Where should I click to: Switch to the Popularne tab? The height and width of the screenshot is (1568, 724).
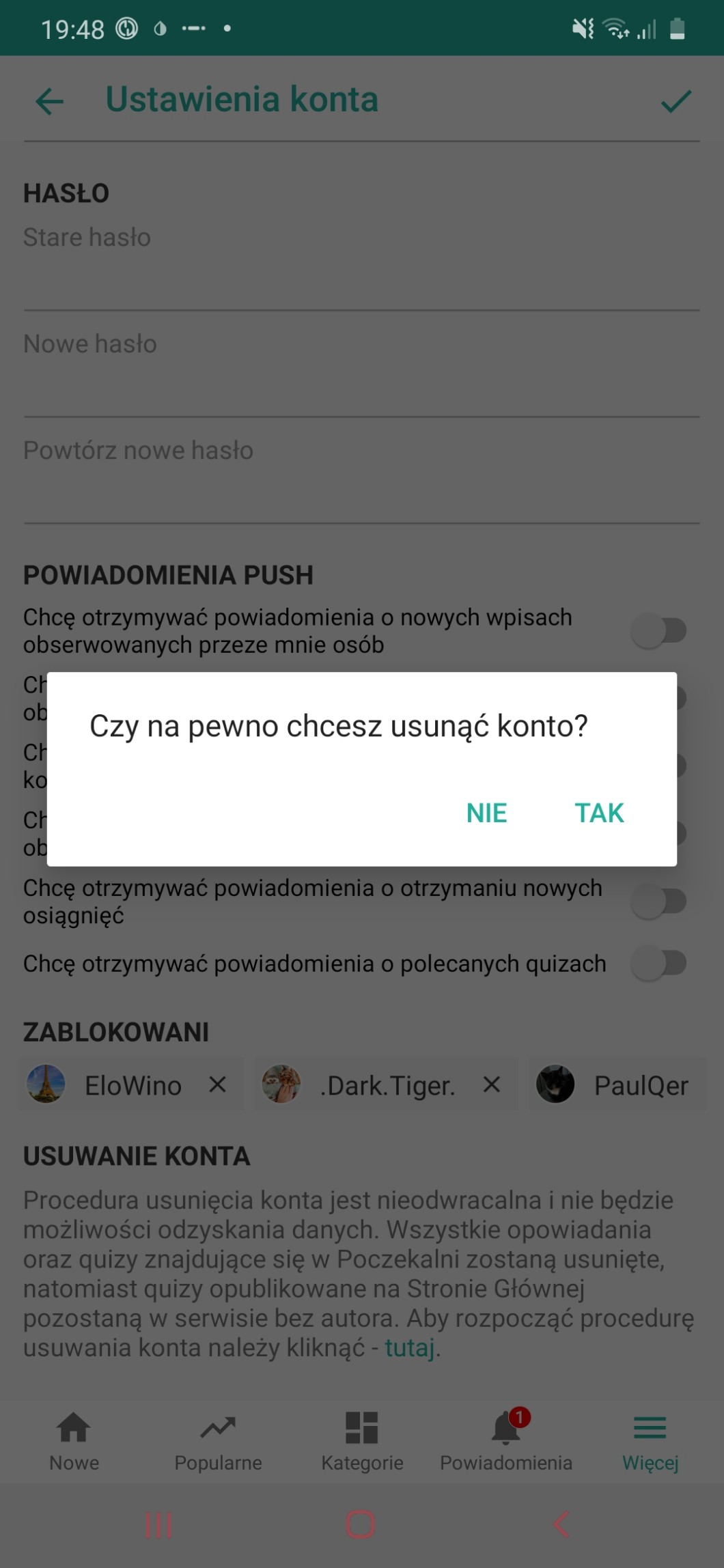(x=218, y=1442)
